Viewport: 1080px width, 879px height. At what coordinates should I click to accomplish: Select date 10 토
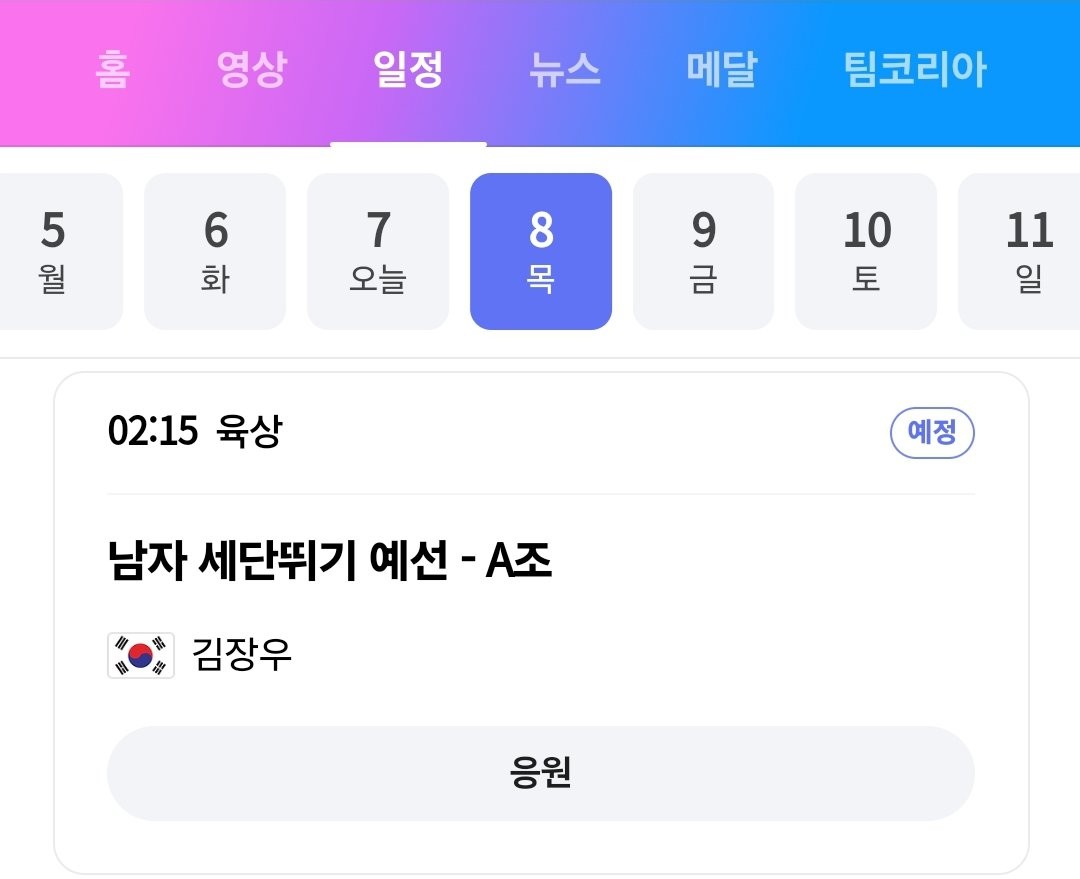[x=866, y=252]
